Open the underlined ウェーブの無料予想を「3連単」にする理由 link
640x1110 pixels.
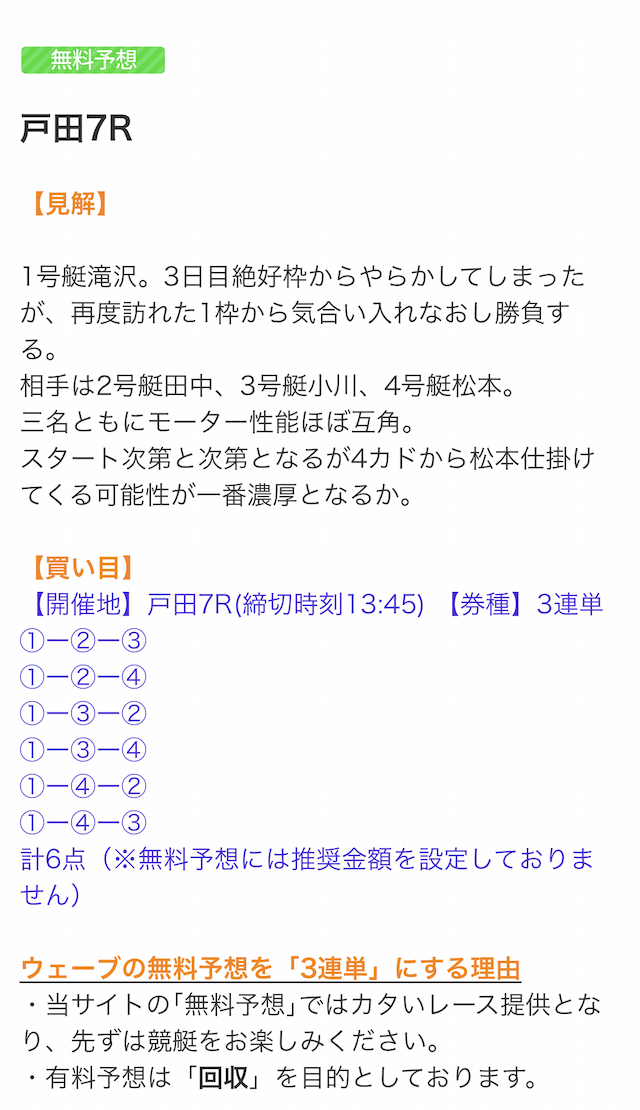tap(270, 968)
